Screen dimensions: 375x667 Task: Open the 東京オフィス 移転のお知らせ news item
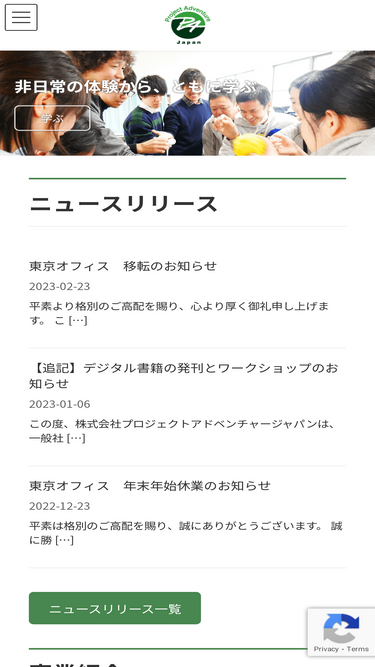[123, 266]
